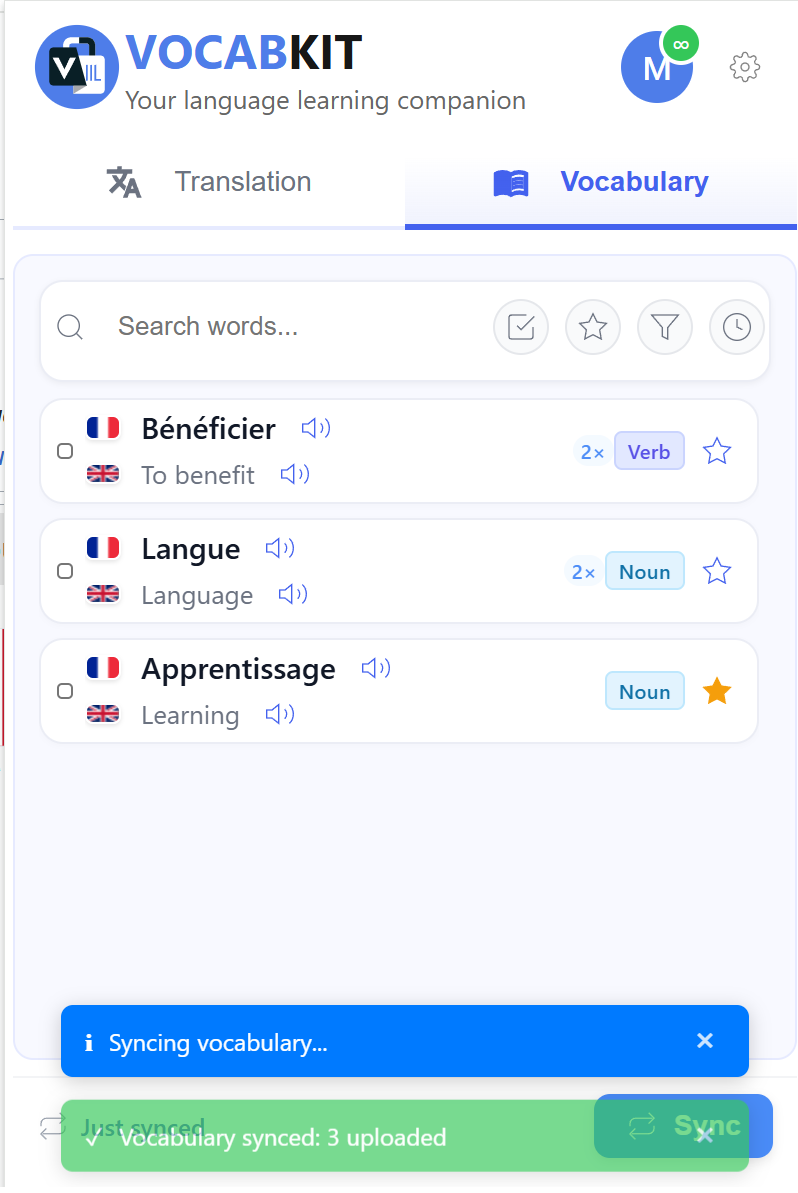798x1193 pixels.
Task: Add Langue to favorites
Action: [717, 572]
